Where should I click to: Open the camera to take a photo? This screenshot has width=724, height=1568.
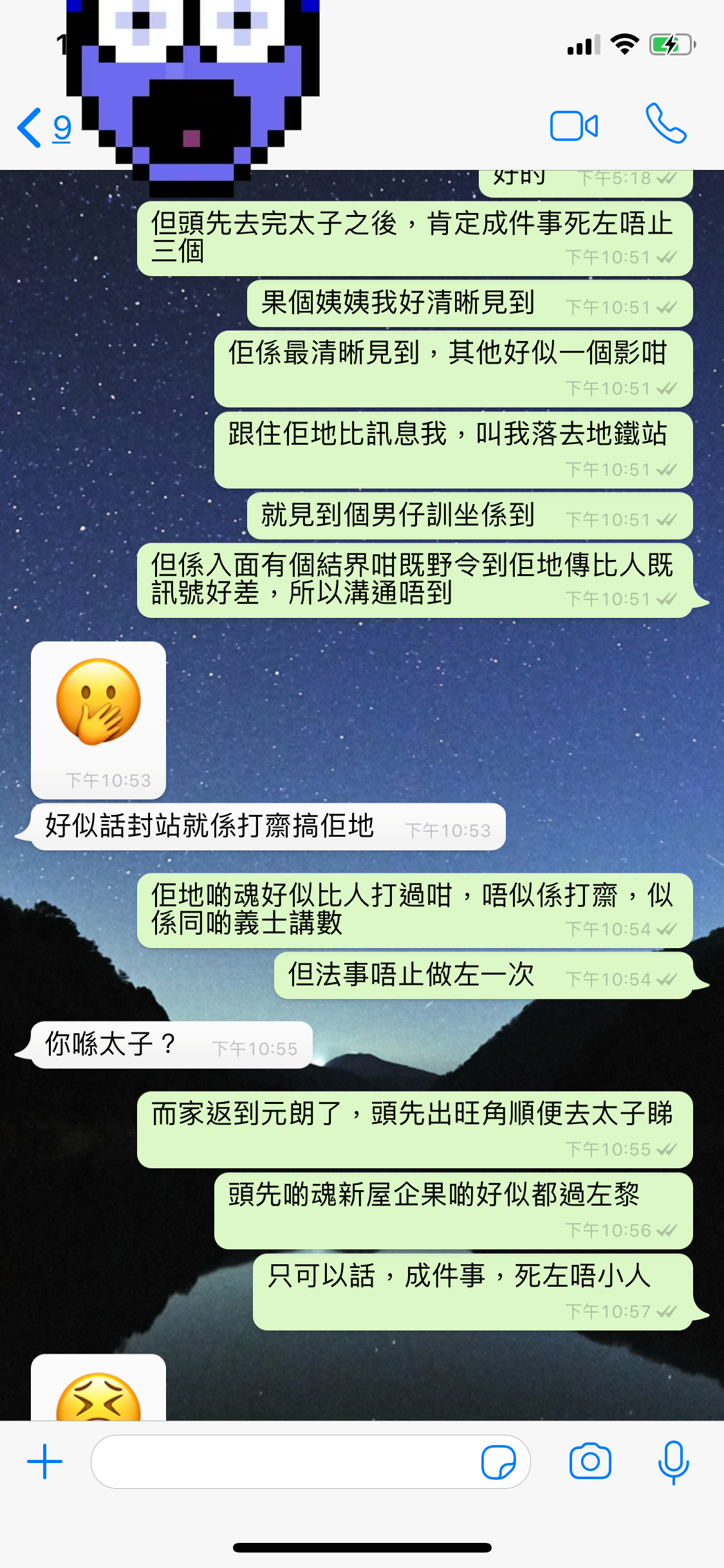click(x=589, y=1462)
